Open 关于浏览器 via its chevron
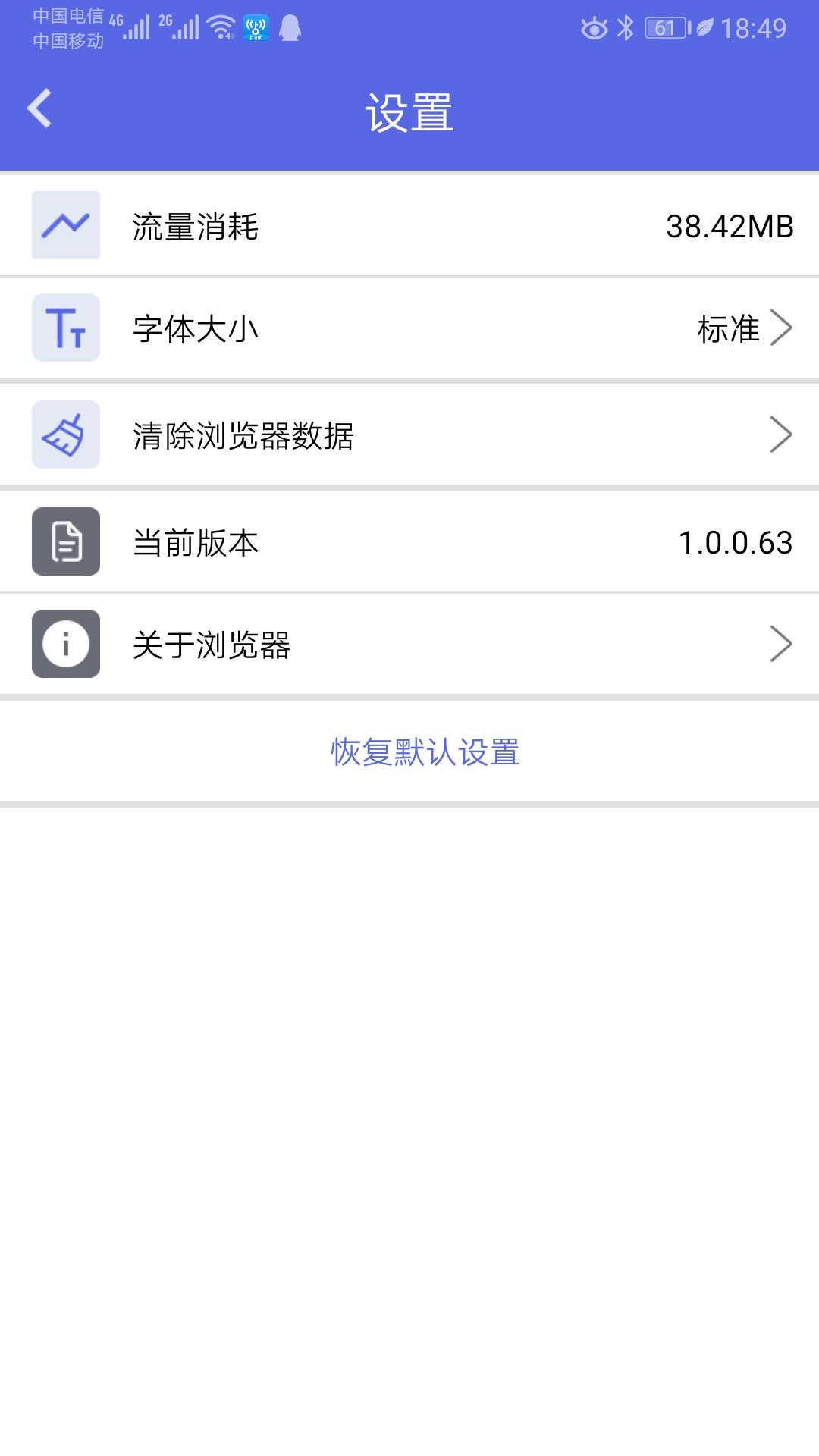The height and width of the screenshot is (1456, 819). click(781, 643)
